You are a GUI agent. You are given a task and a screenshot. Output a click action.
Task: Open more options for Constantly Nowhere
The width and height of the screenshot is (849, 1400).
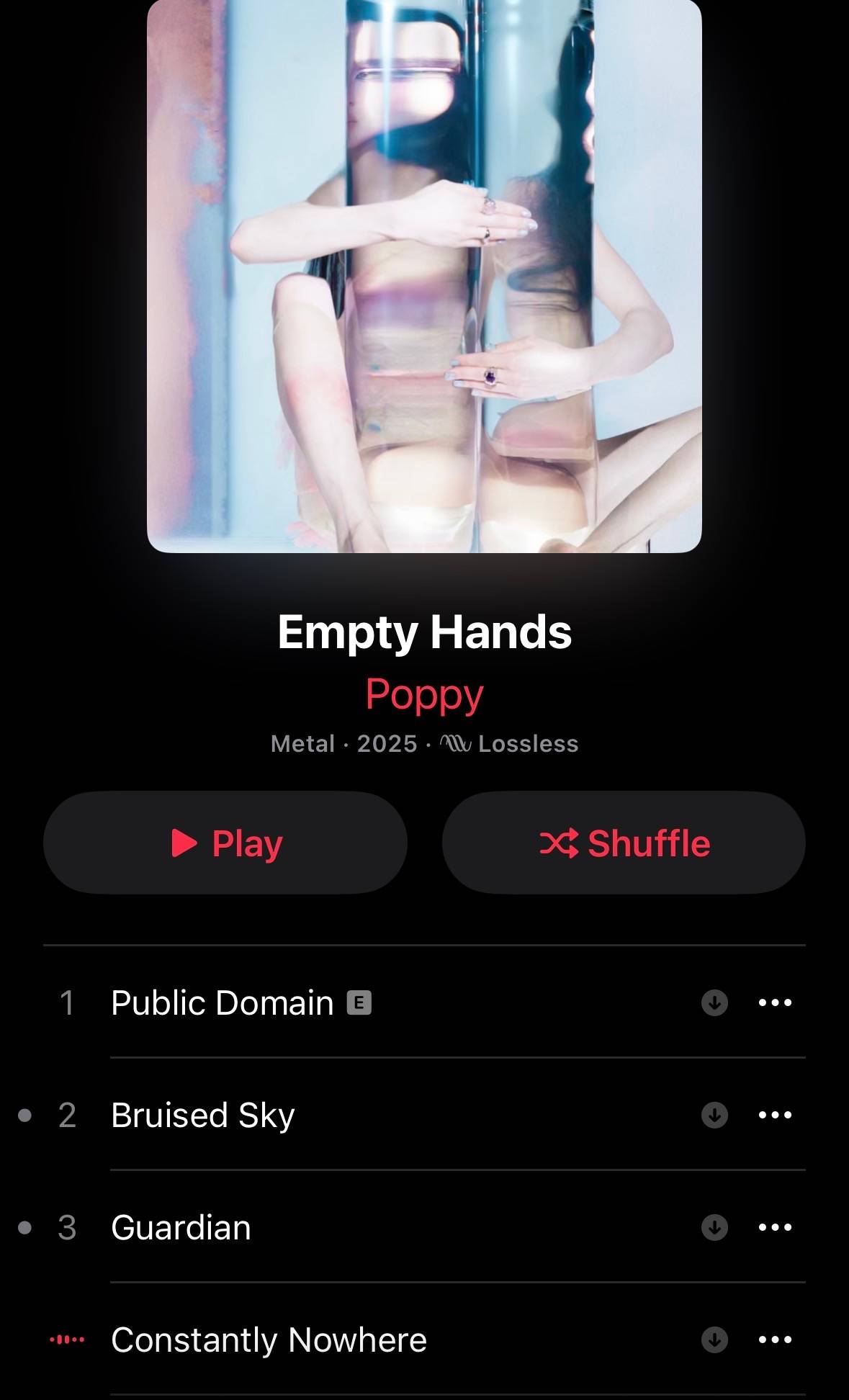pyautogui.click(x=776, y=1340)
